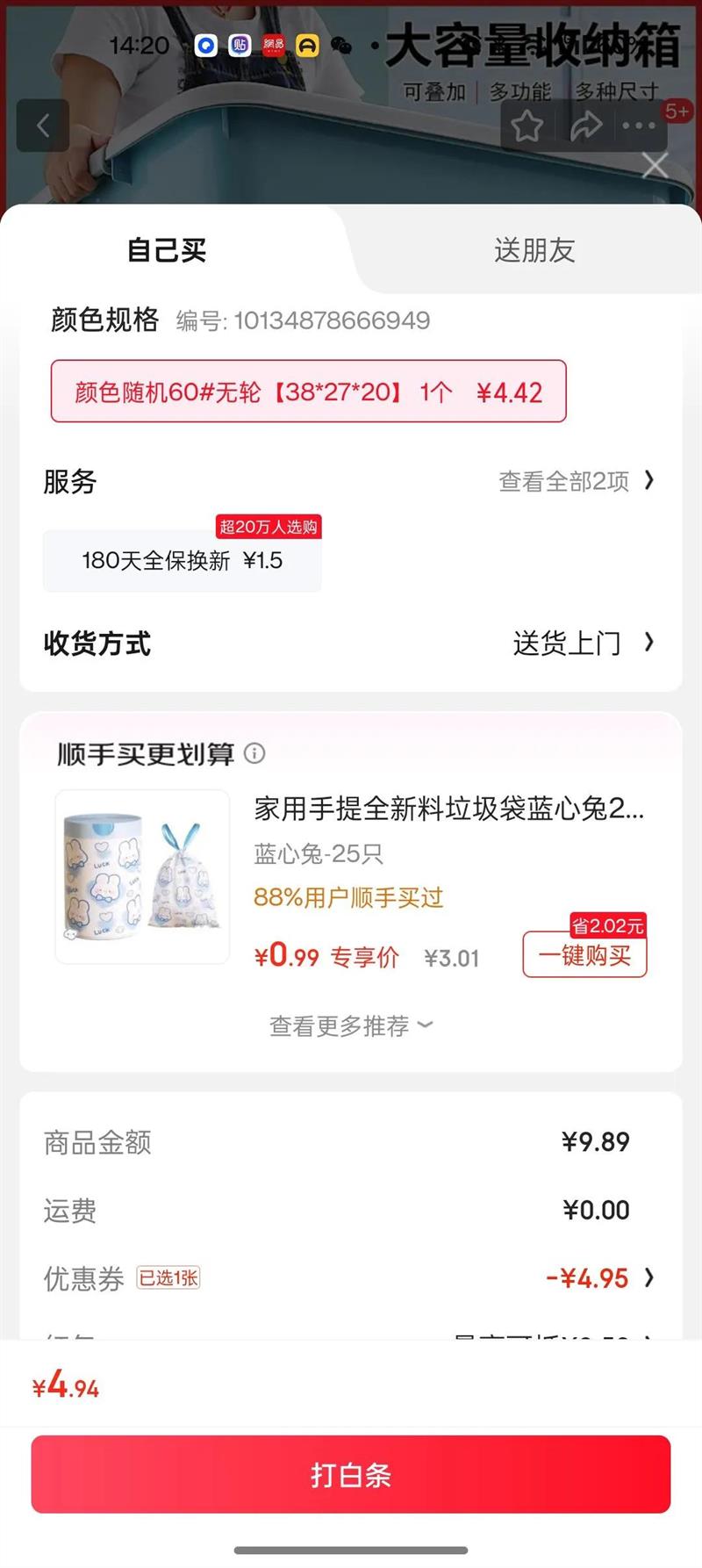Tap 一键购买 for the garbage bags

click(x=584, y=955)
